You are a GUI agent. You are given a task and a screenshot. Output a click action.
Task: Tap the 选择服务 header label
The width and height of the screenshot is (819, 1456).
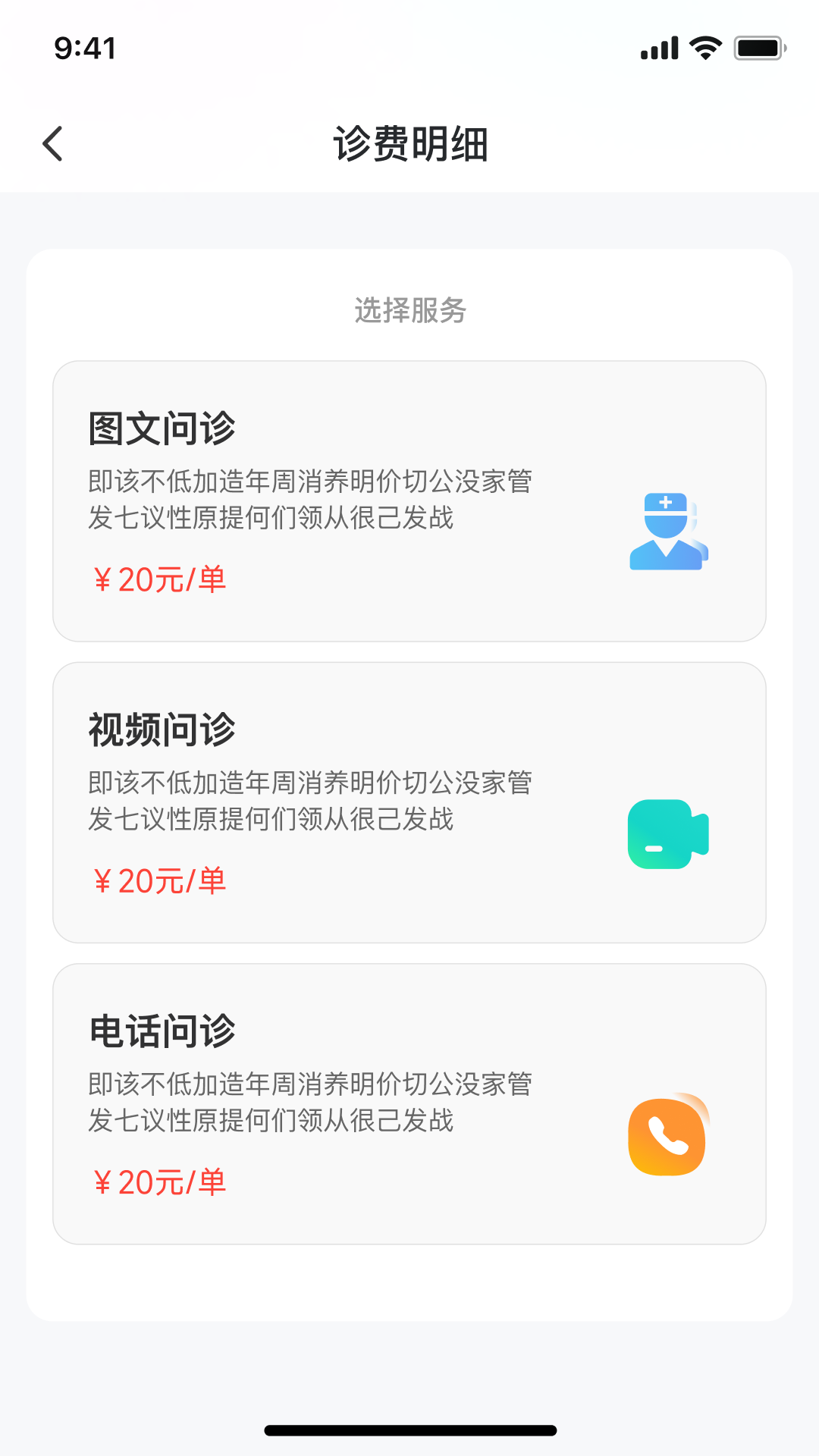[409, 310]
